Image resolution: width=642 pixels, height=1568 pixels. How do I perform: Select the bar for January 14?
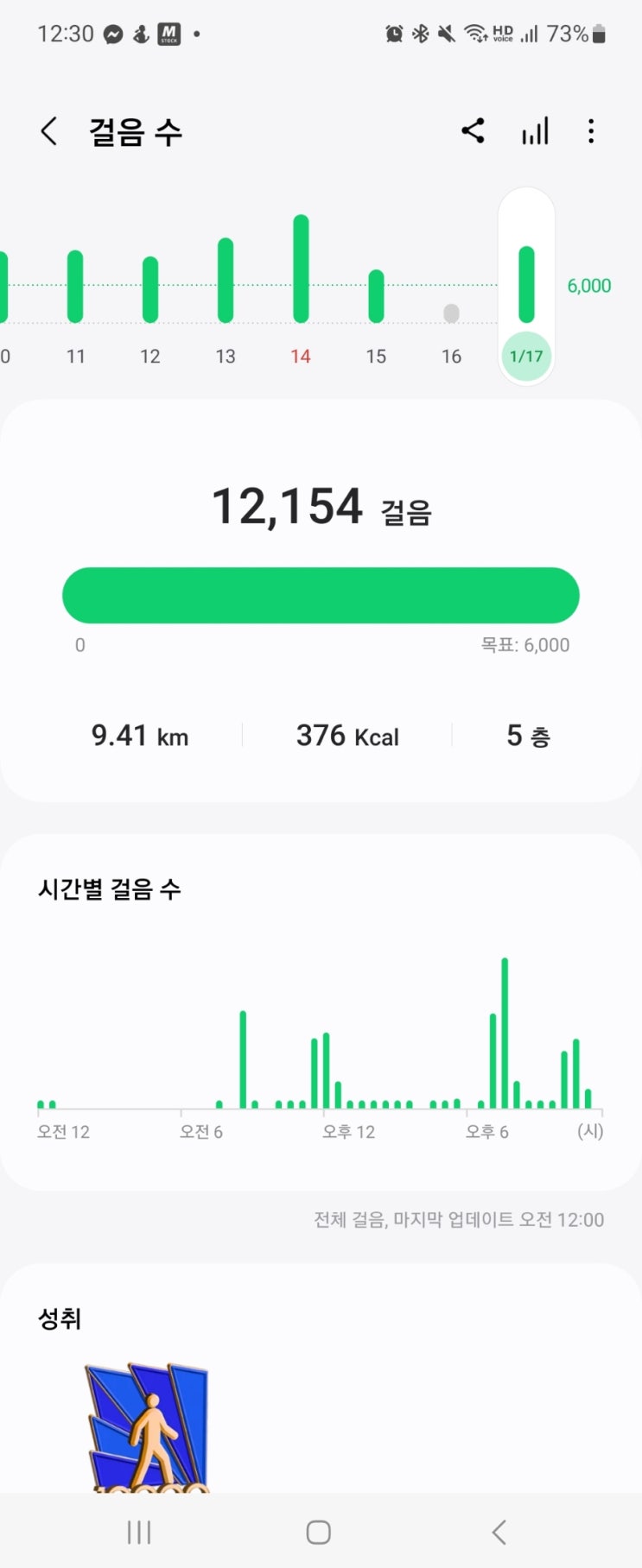301,269
